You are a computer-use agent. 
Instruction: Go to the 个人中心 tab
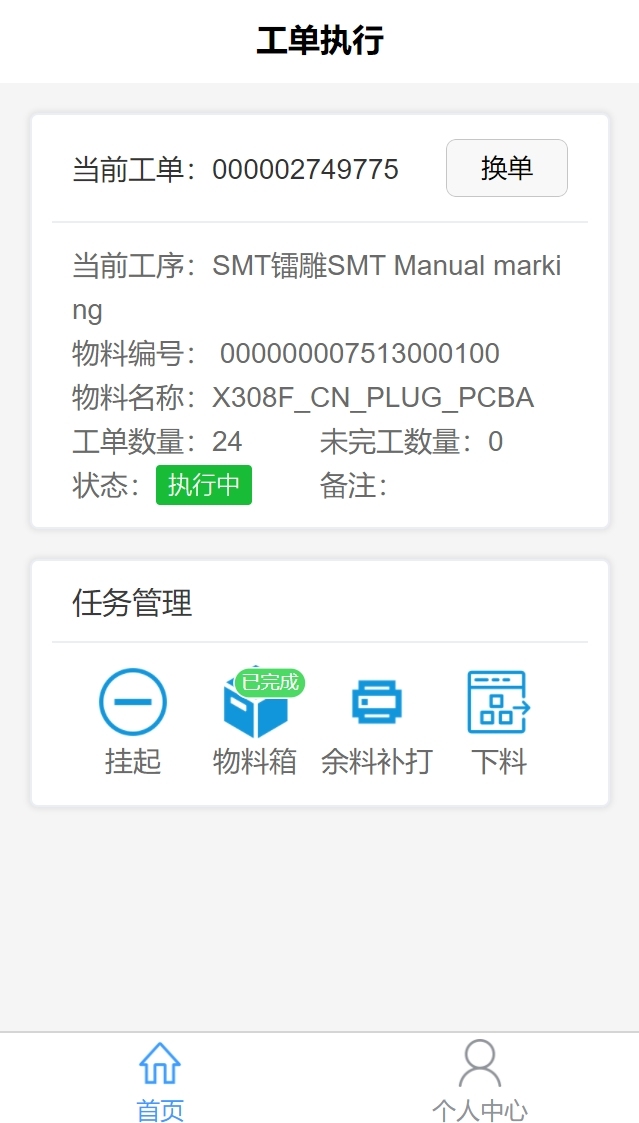tap(479, 1080)
